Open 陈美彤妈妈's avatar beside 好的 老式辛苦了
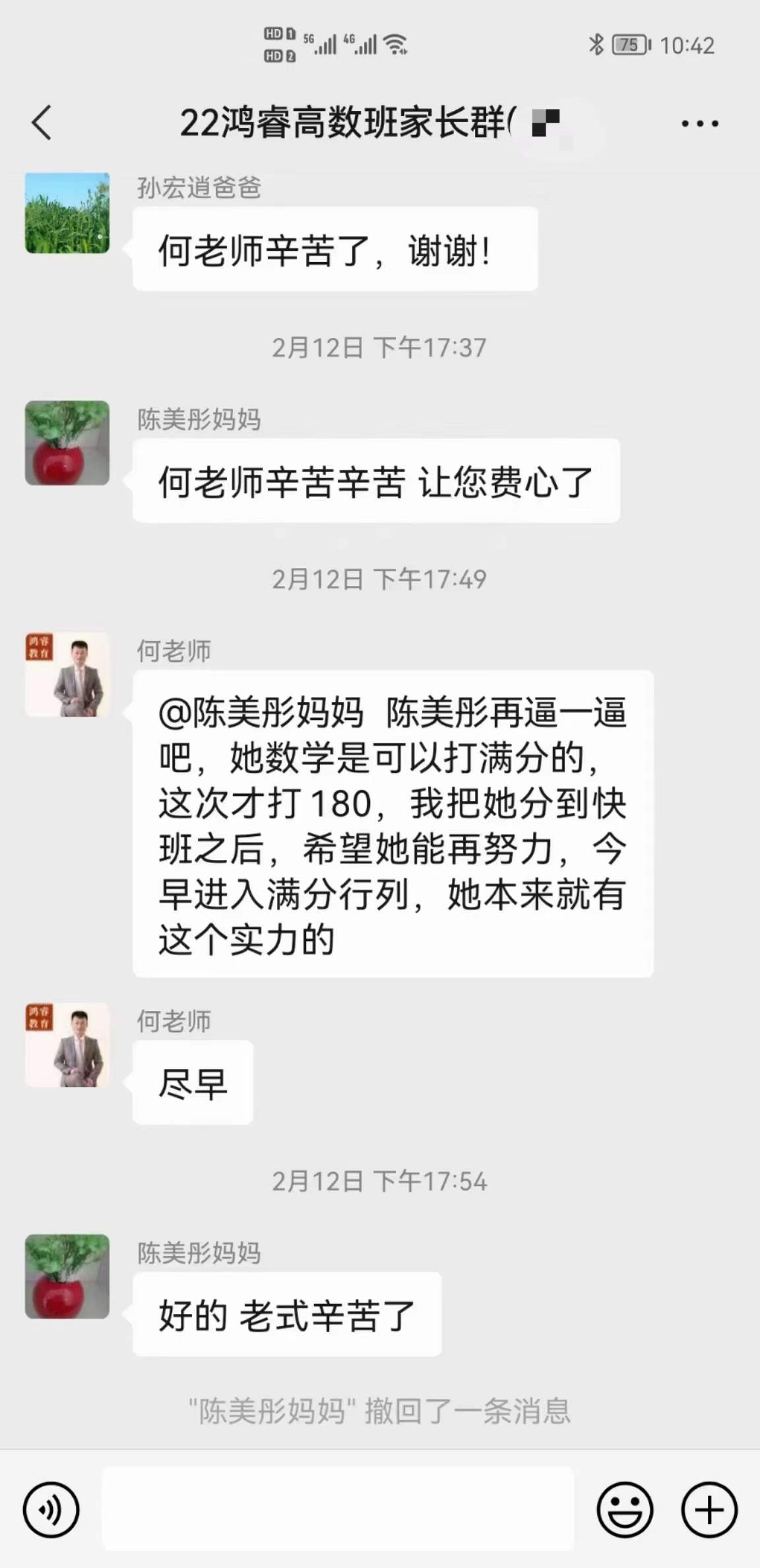This screenshot has width=760, height=1568. pos(67,1276)
